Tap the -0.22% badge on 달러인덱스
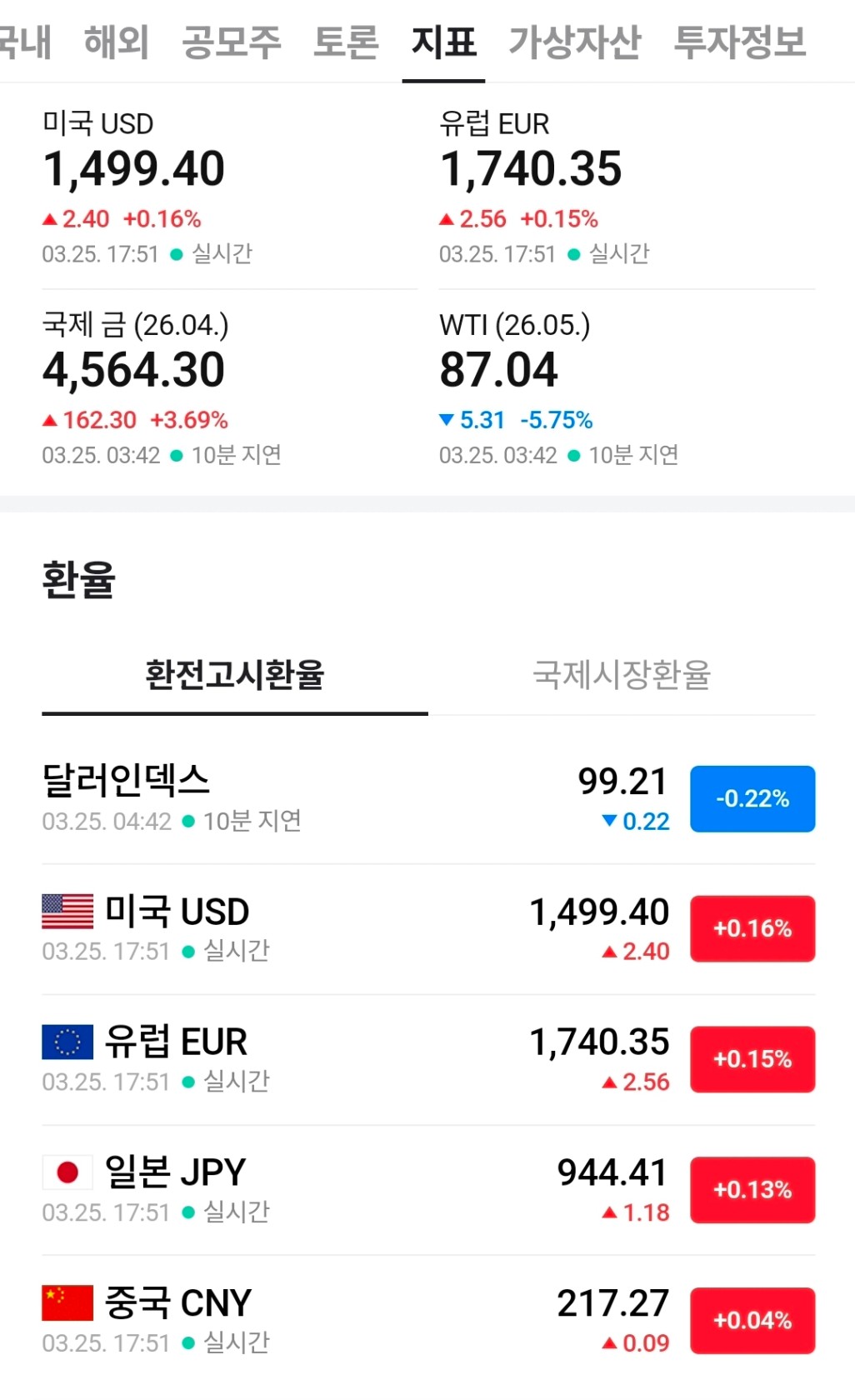The height and width of the screenshot is (1400, 855). tap(752, 798)
